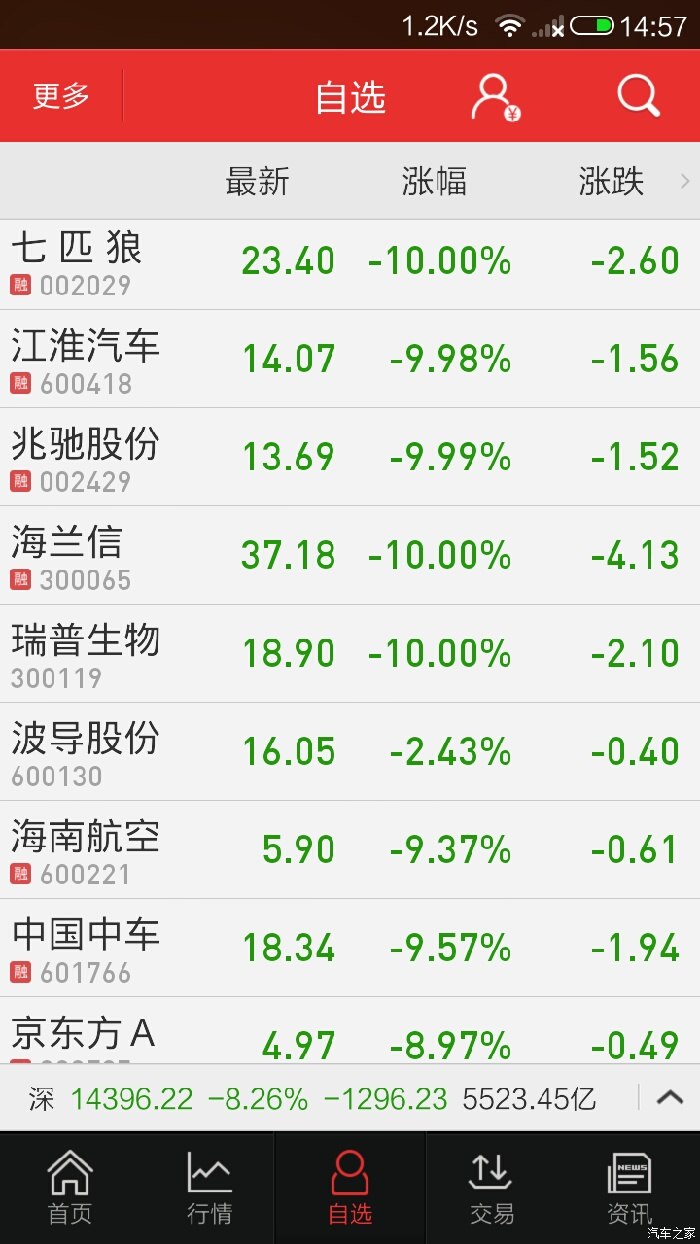
Task: View details for 兆驰股份 002429
Action: click(350, 458)
